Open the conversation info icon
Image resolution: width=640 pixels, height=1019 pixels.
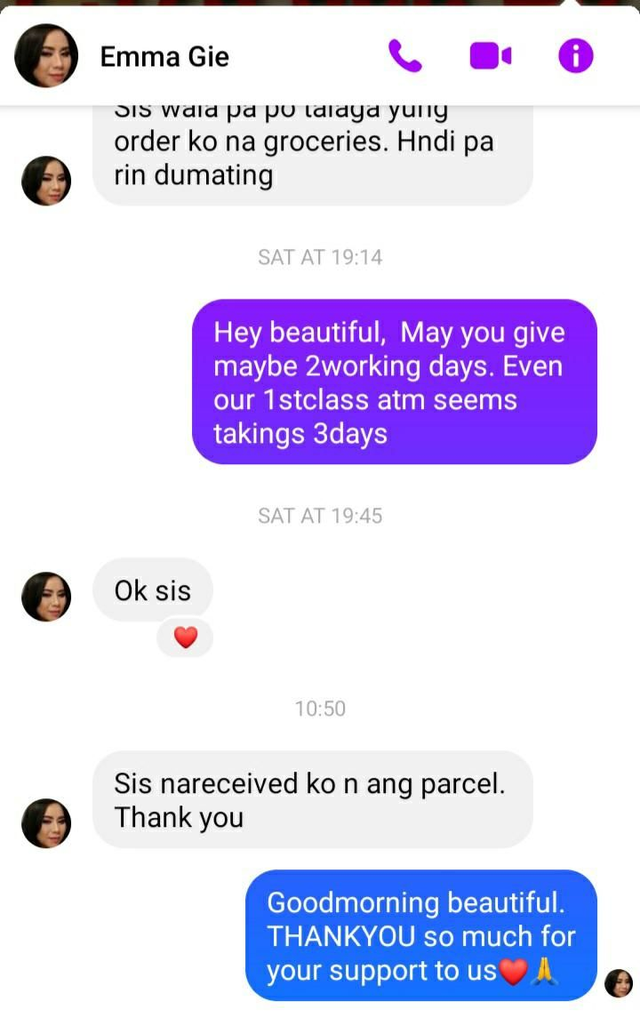576,56
